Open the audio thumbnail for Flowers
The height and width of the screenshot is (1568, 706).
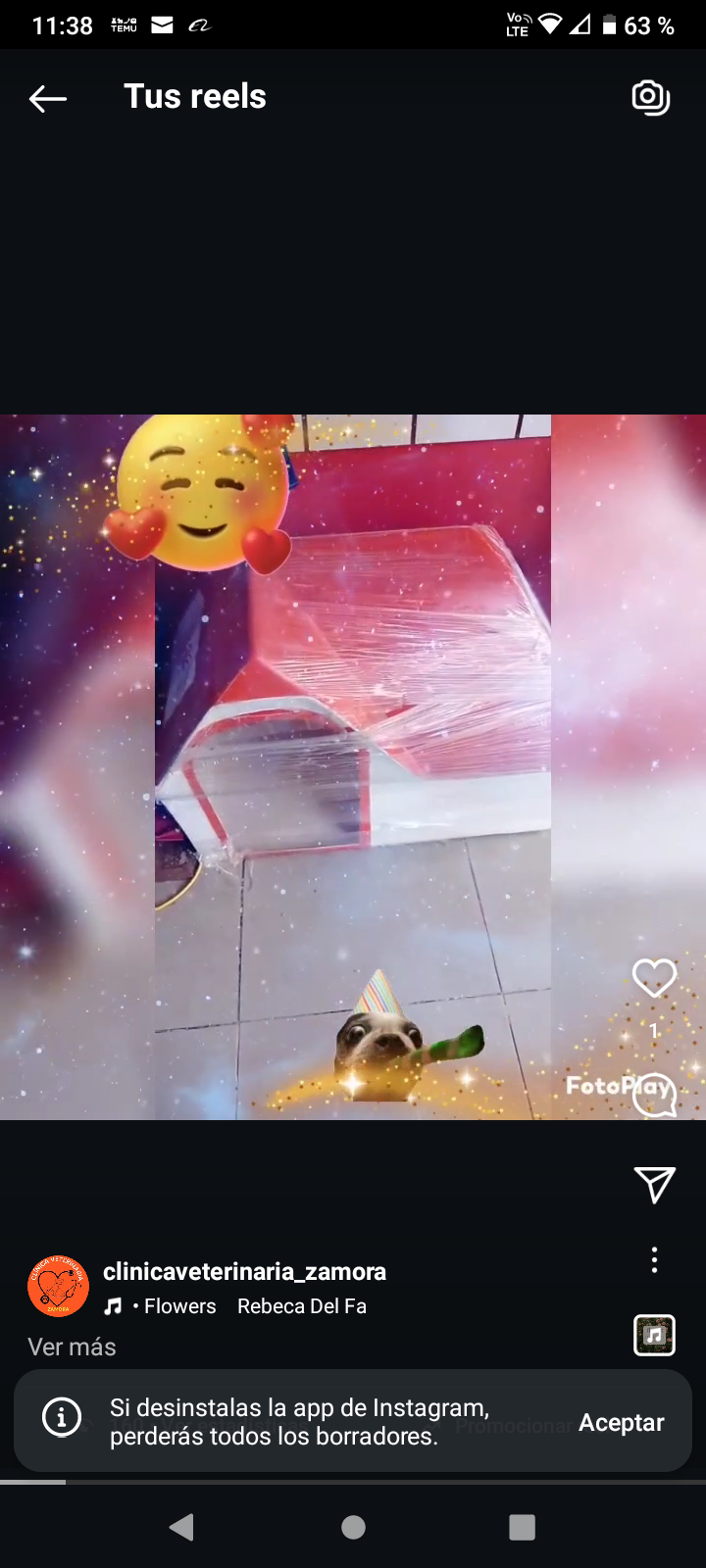pyautogui.click(x=654, y=1335)
